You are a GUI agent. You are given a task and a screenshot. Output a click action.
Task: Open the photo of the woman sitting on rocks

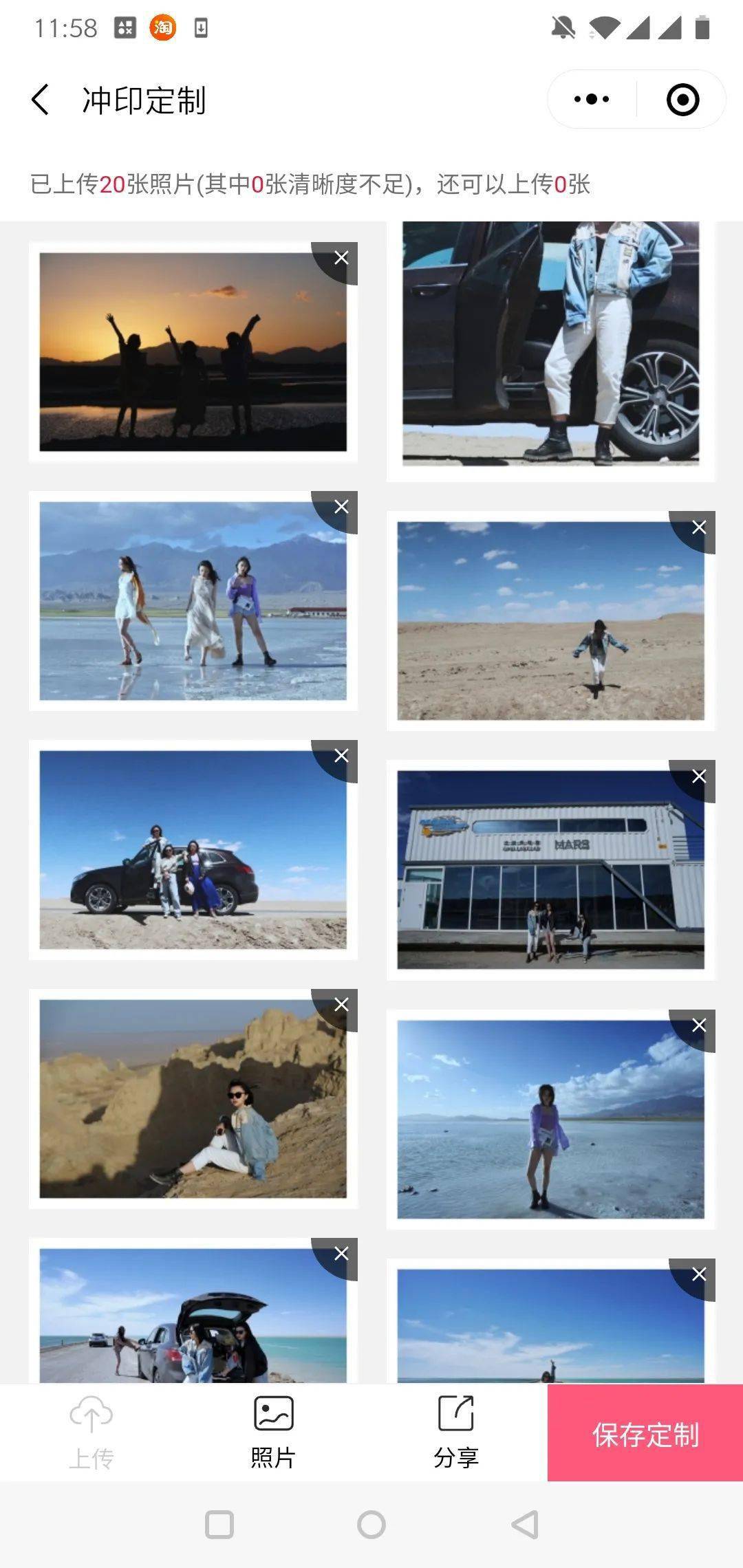[x=193, y=1099]
